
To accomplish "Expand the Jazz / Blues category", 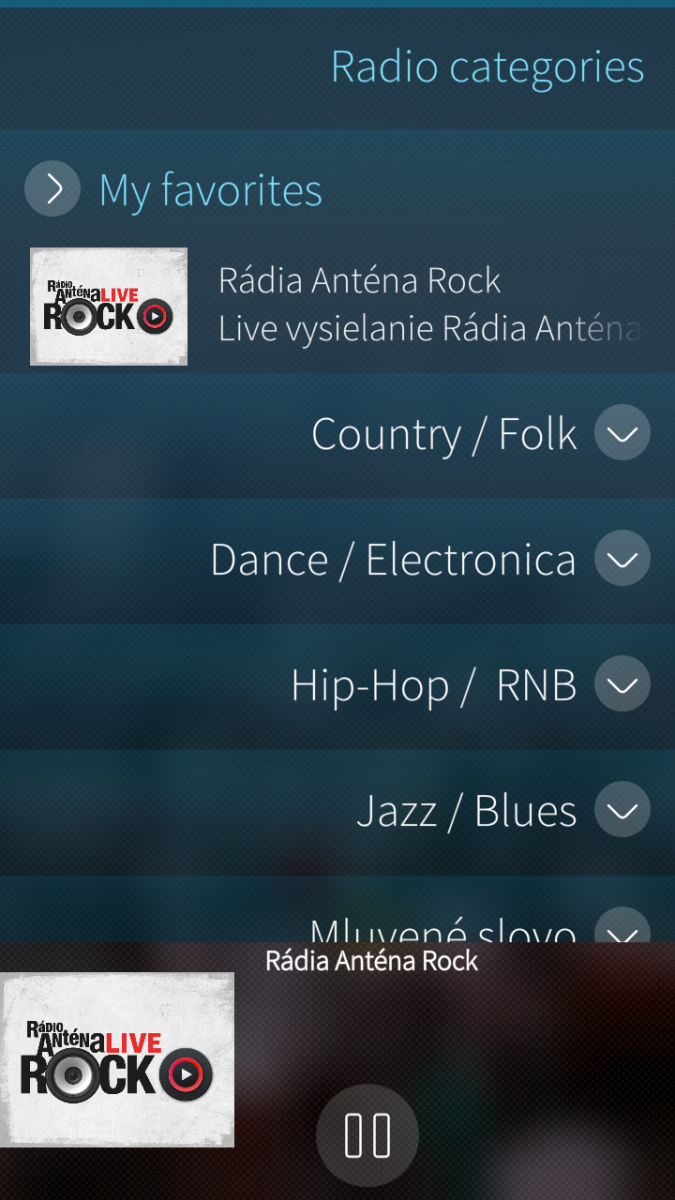I will 622,810.
